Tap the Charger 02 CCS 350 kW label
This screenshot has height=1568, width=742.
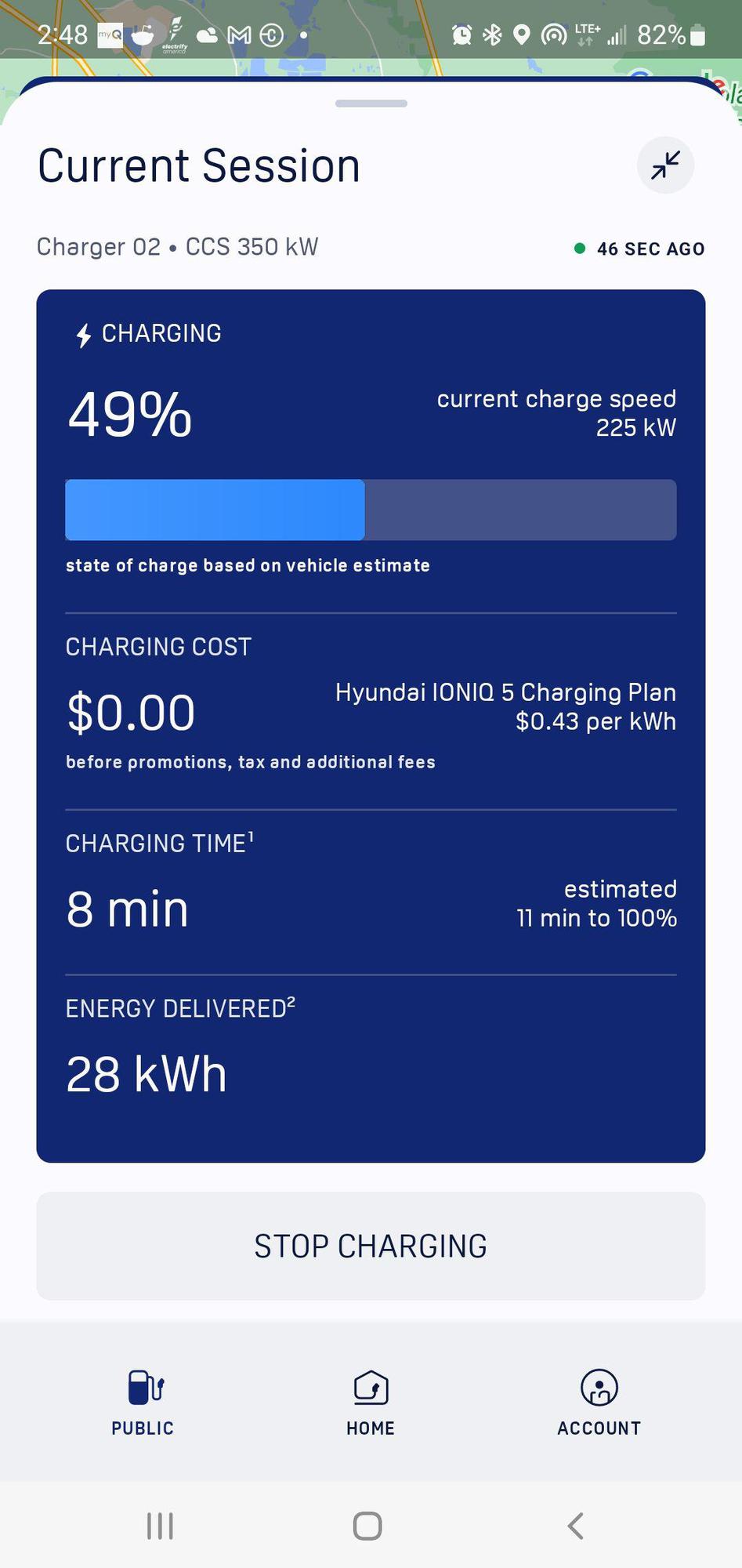click(177, 246)
